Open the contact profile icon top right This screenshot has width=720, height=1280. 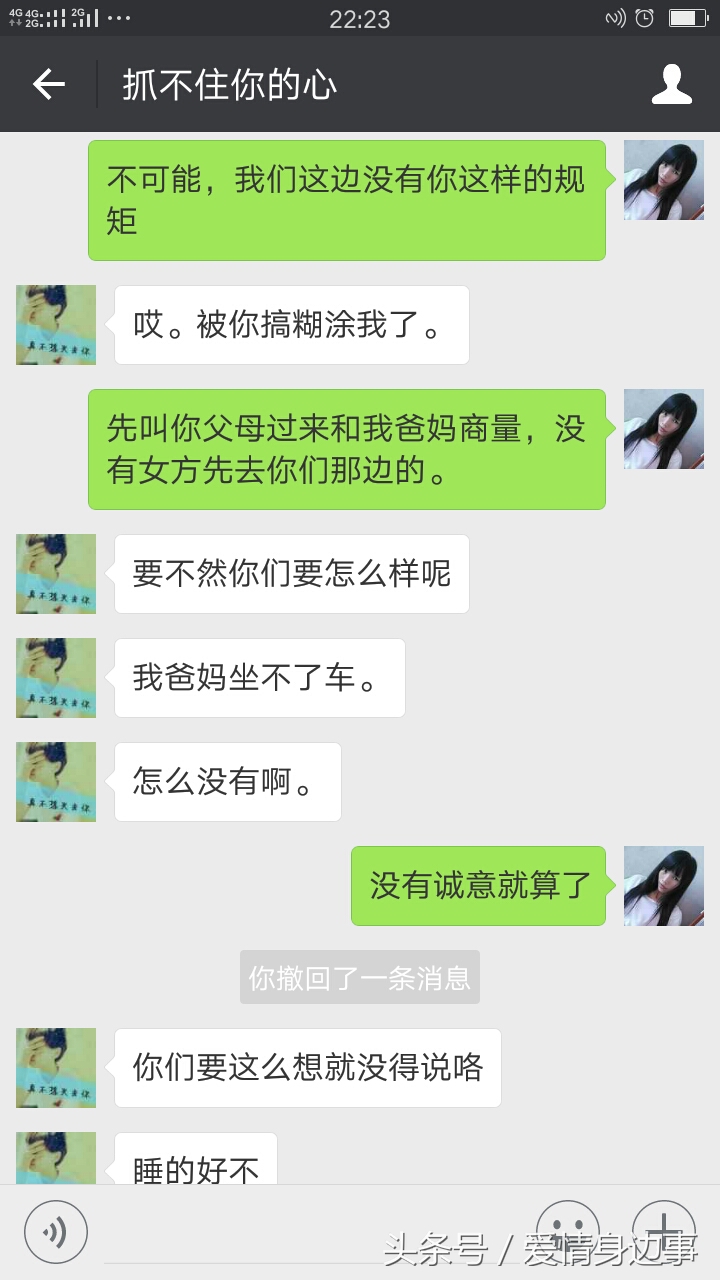coord(672,85)
